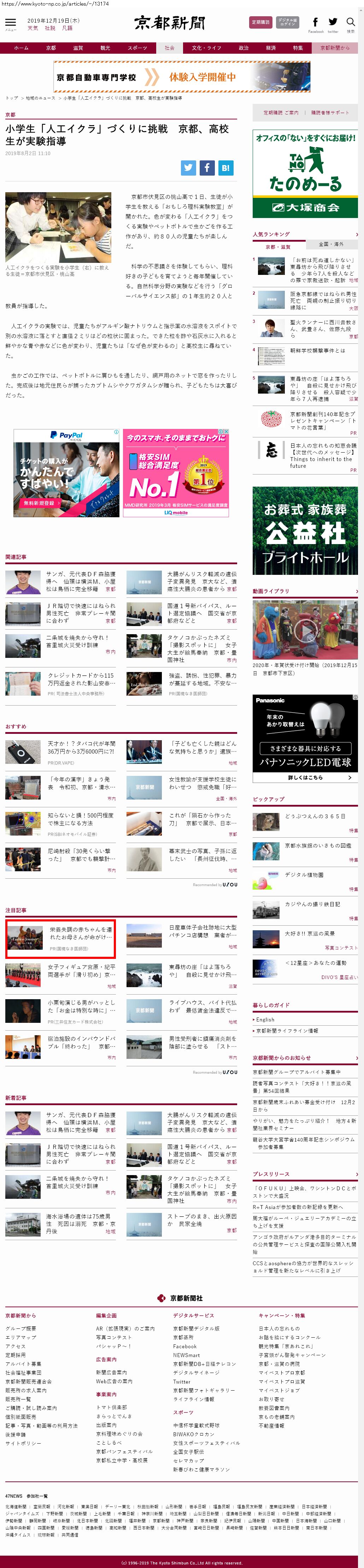Open article about 朝鮮学校襲撃事件

(317, 350)
